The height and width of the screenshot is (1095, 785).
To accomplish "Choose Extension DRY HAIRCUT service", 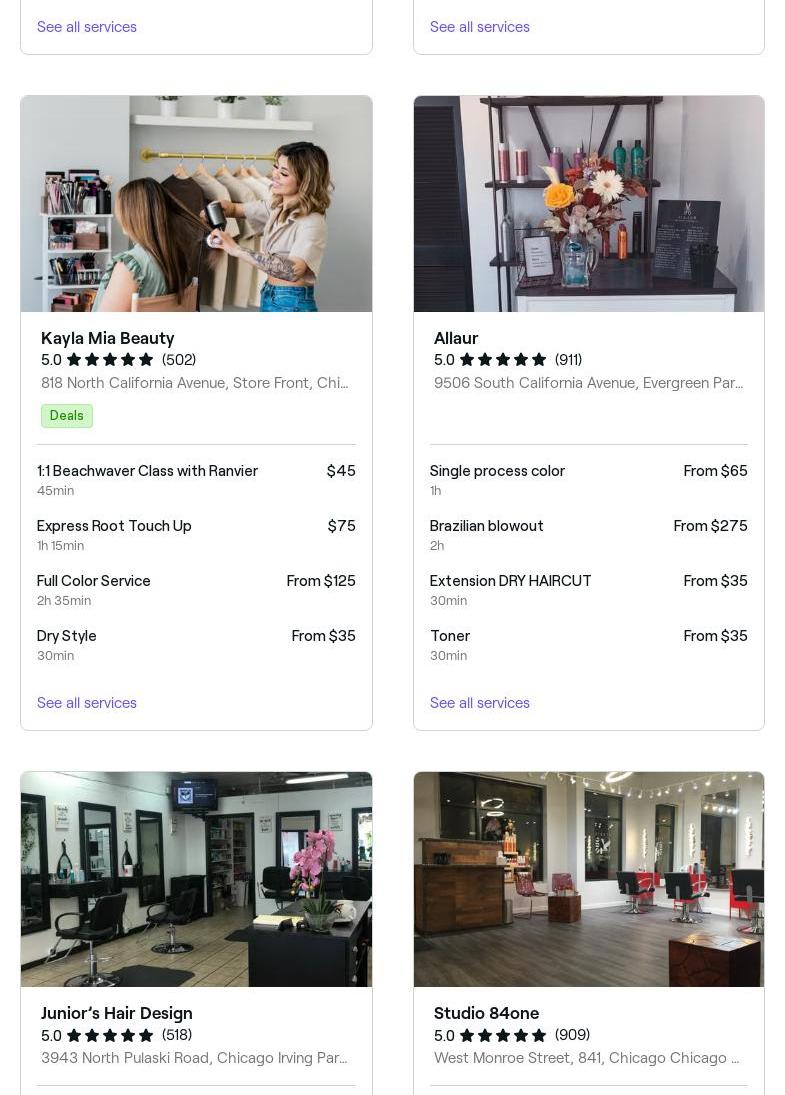I will [x=510, y=581].
